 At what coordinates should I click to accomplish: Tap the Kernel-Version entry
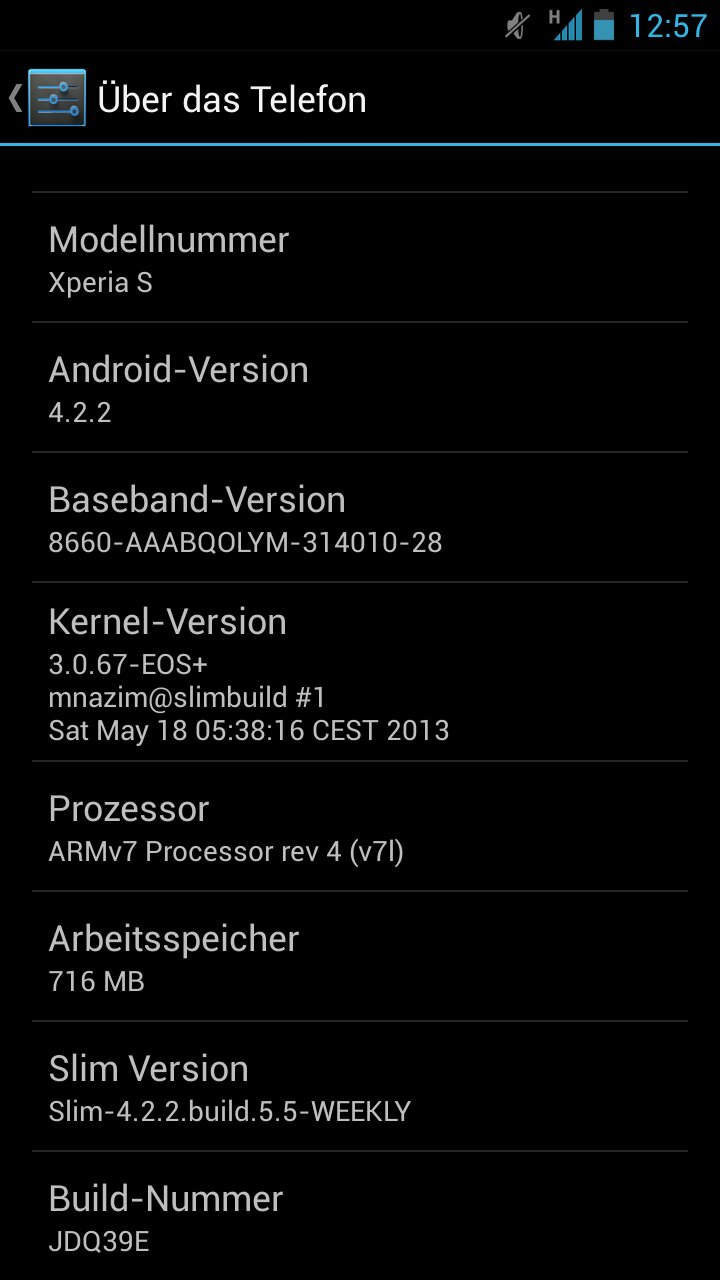(360, 672)
